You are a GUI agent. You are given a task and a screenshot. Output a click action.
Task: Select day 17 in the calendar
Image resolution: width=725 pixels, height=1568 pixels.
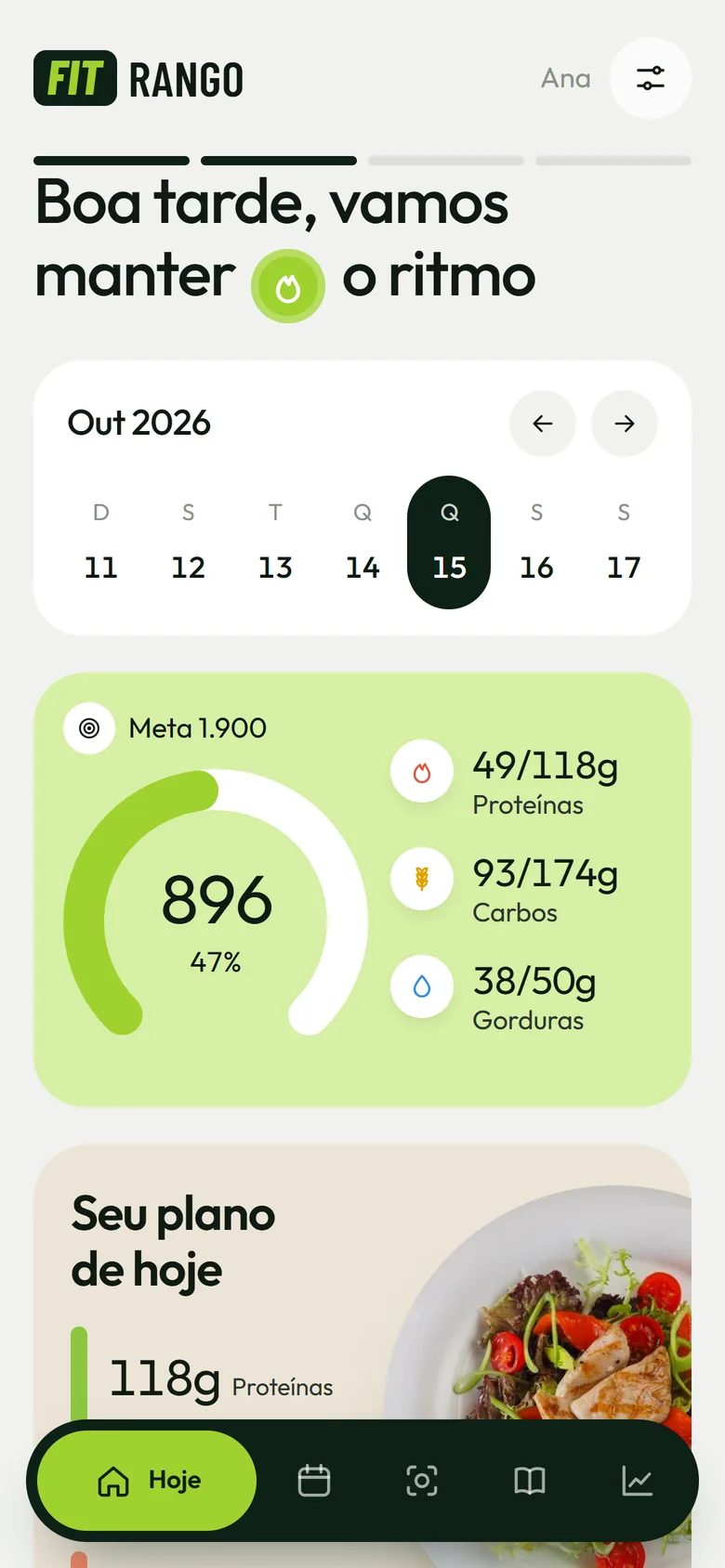[624, 542]
